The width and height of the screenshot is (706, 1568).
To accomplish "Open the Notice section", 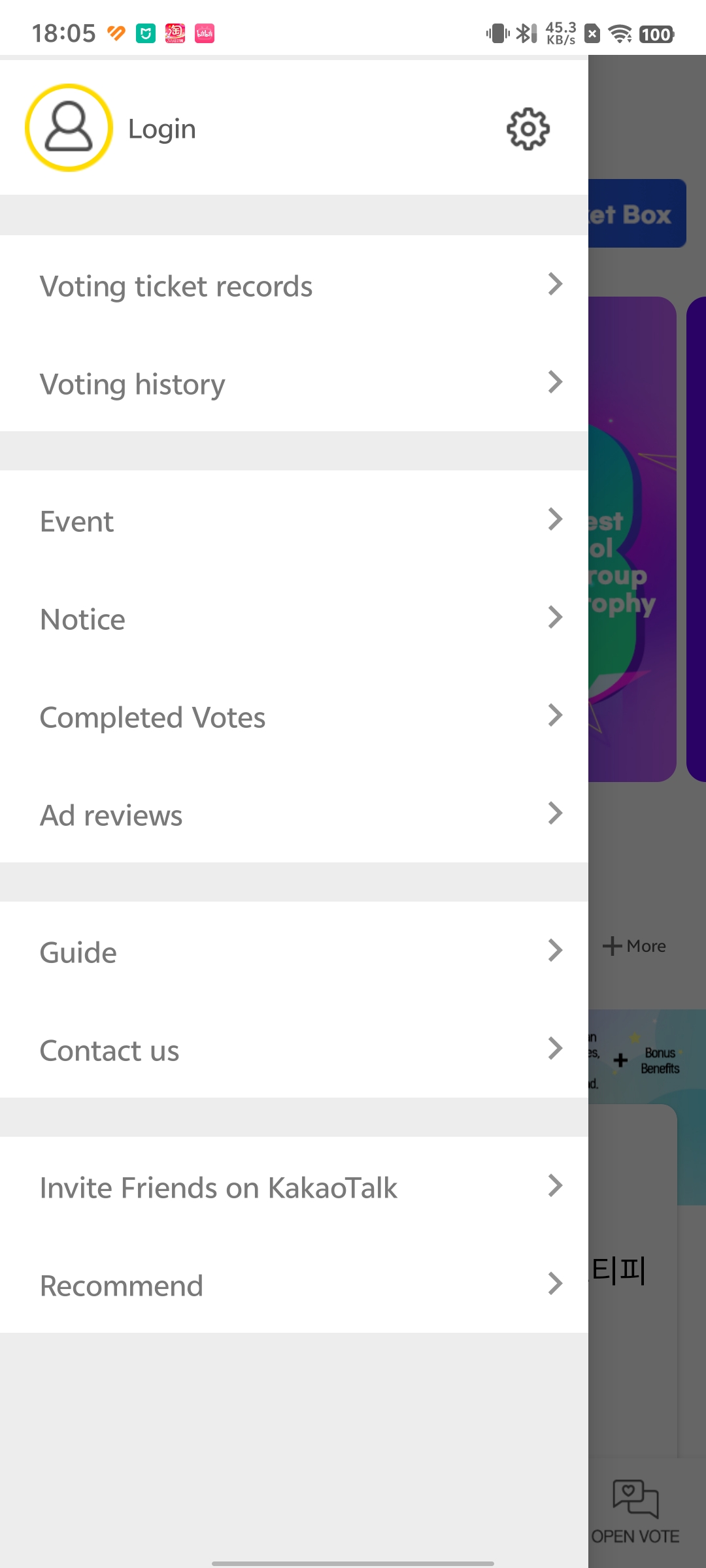I will tap(294, 619).
